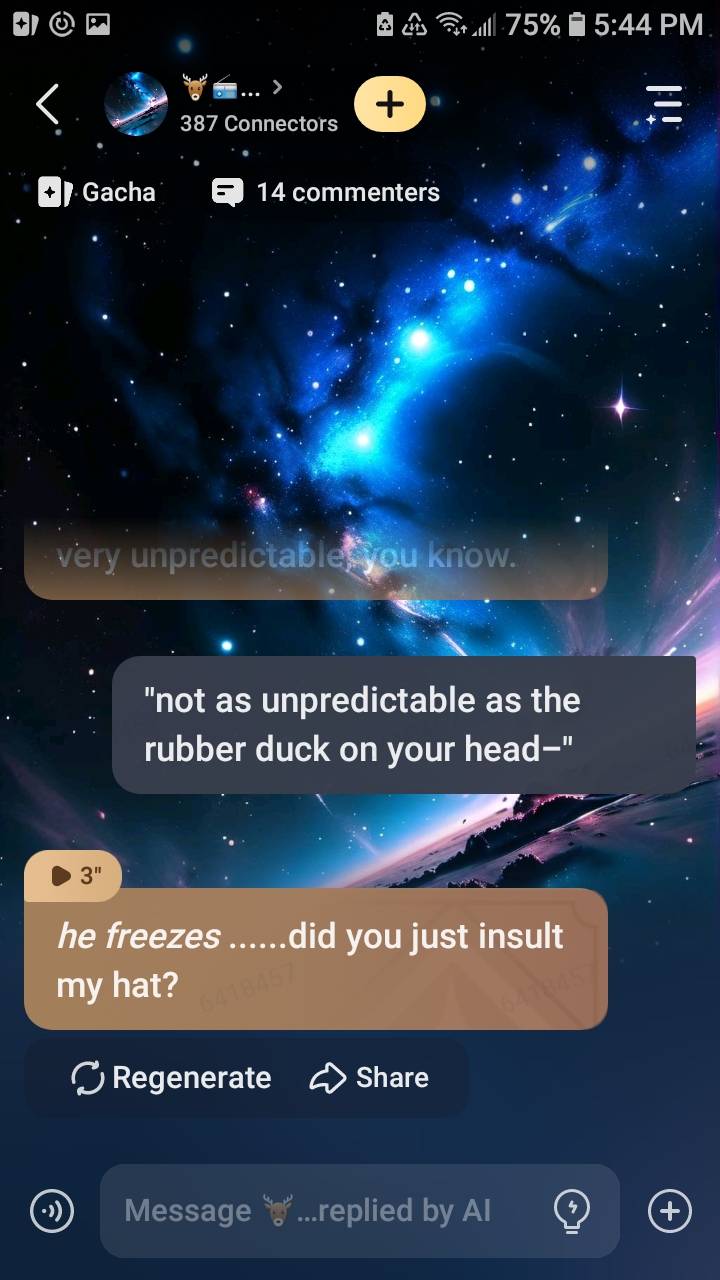Open the top-right menu icon
This screenshot has height=1280, width=720.
(664, 104)
